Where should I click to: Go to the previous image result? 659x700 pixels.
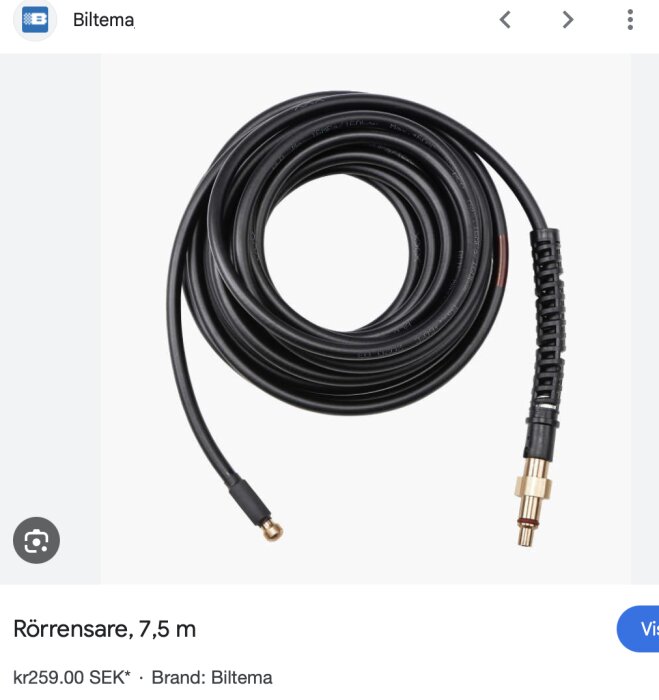click(x=506, y=20)
